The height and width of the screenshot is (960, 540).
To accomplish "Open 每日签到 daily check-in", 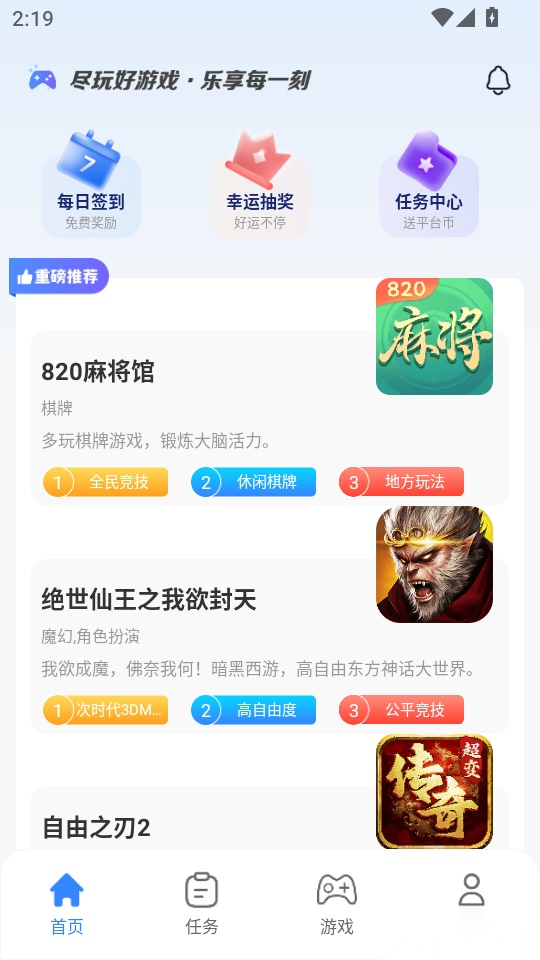I will [x=91, y=185].
